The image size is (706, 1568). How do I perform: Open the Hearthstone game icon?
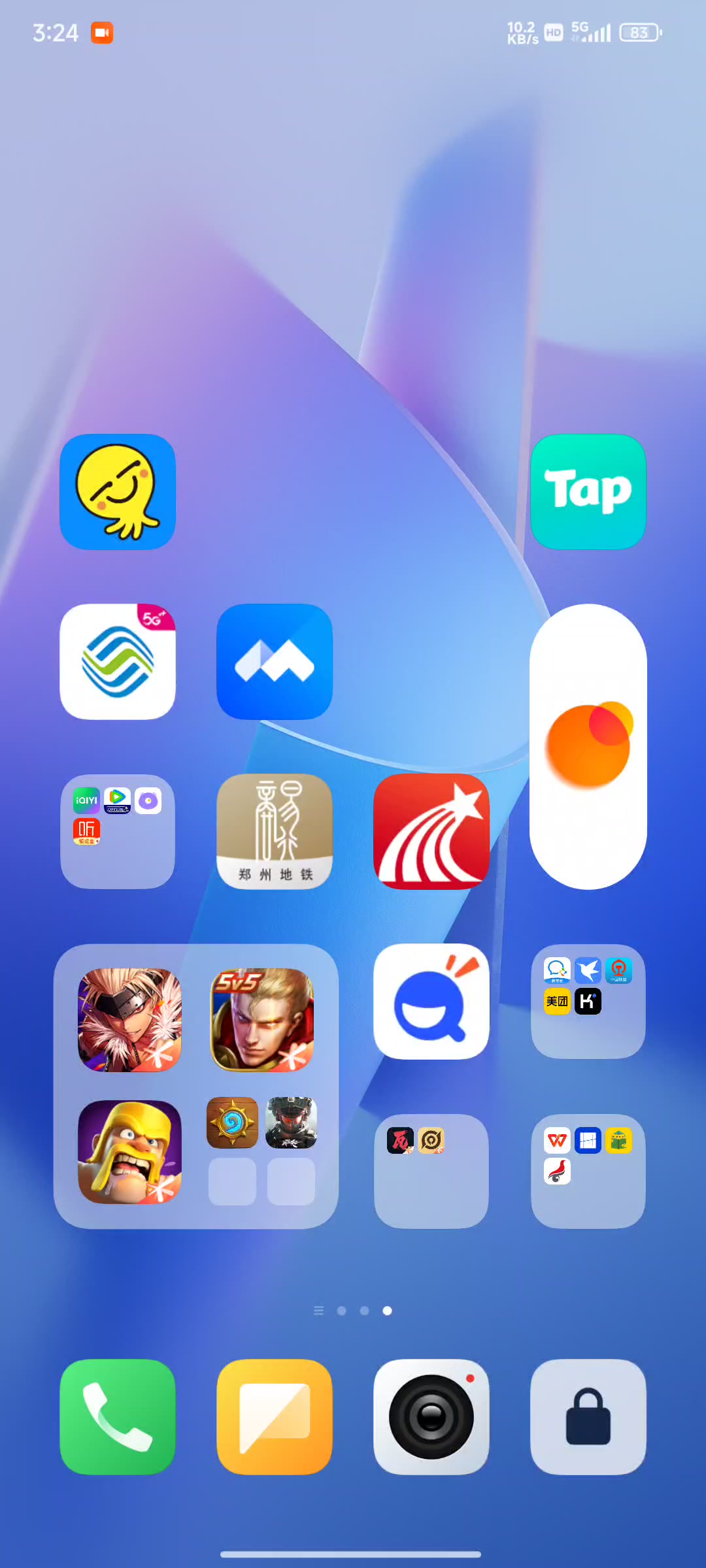(x=232, y=1122)
